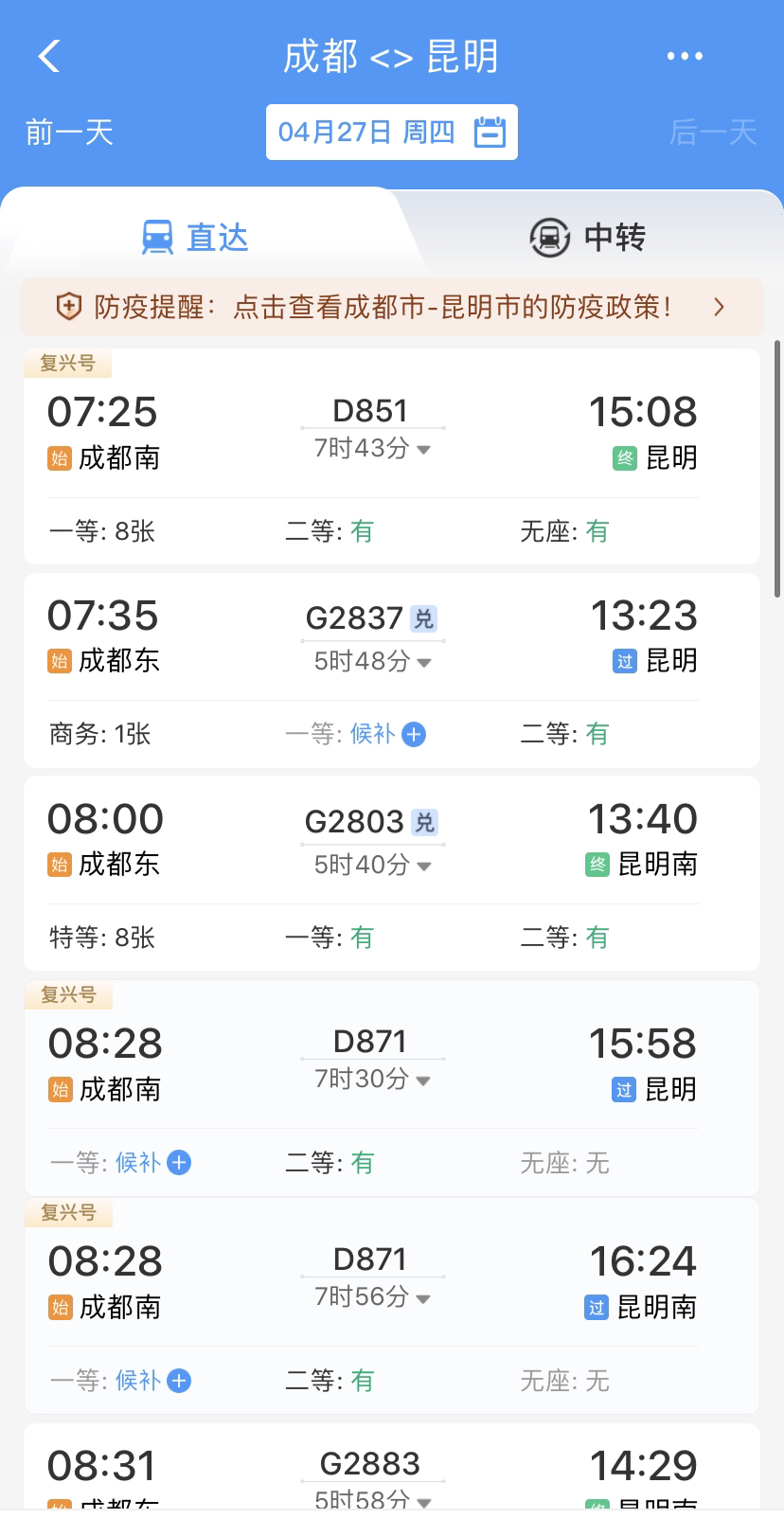The image size is (784, 1518).
Task: Open train D871 arriving 15:58 at 昆明
Action: [x=391, y=1088]
